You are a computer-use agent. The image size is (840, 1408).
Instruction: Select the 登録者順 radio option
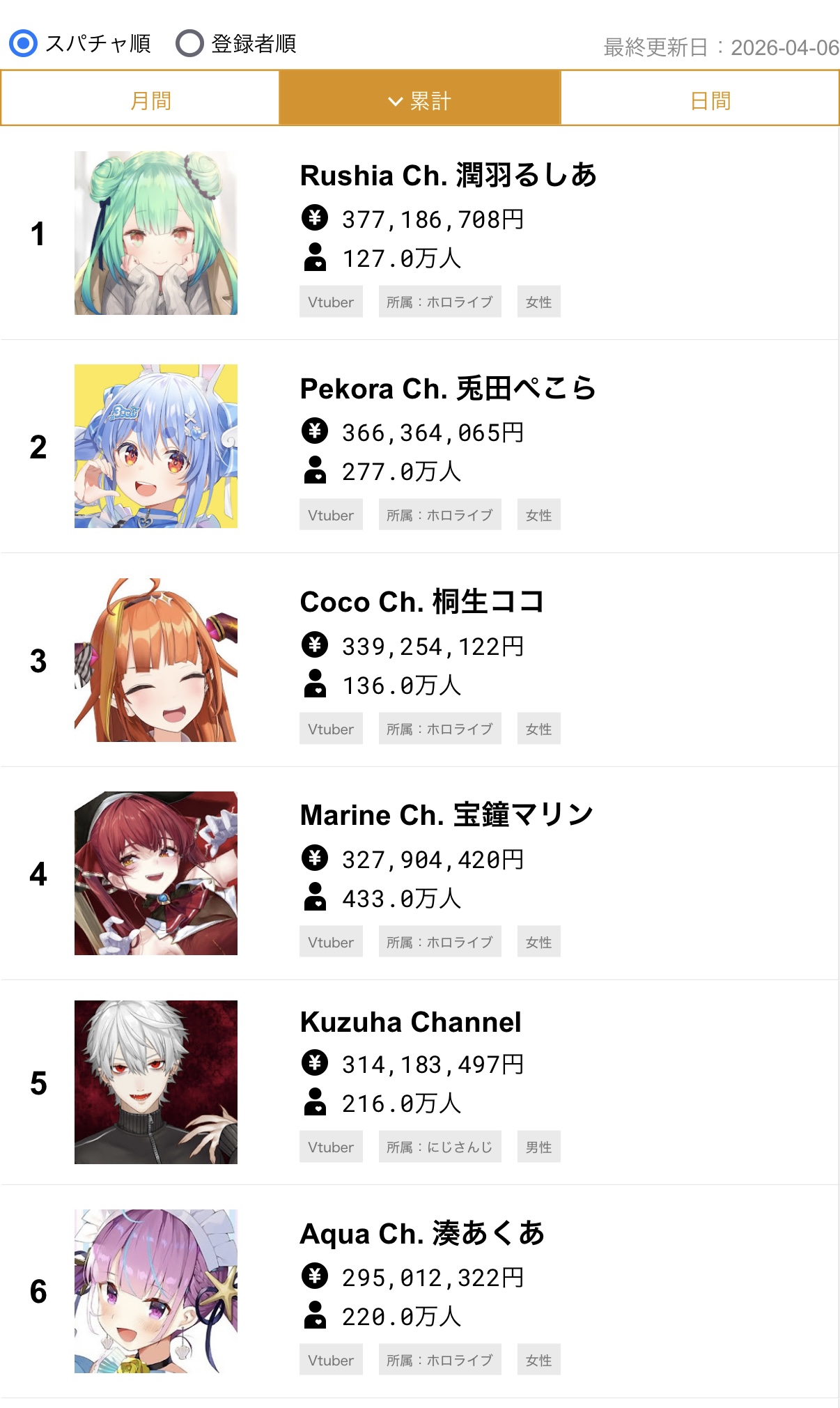click(189, 43)
